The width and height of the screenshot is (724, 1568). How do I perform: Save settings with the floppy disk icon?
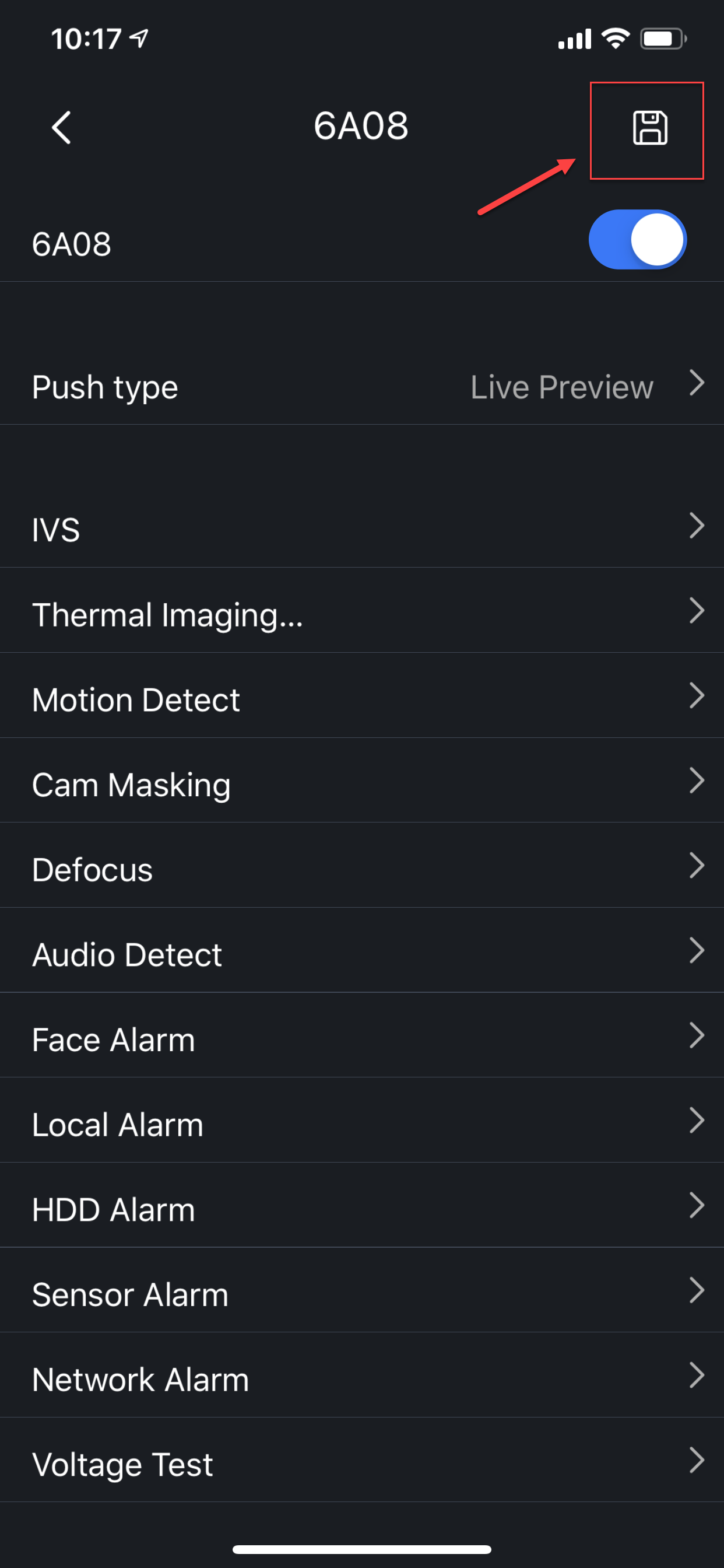tap(650, 128)
